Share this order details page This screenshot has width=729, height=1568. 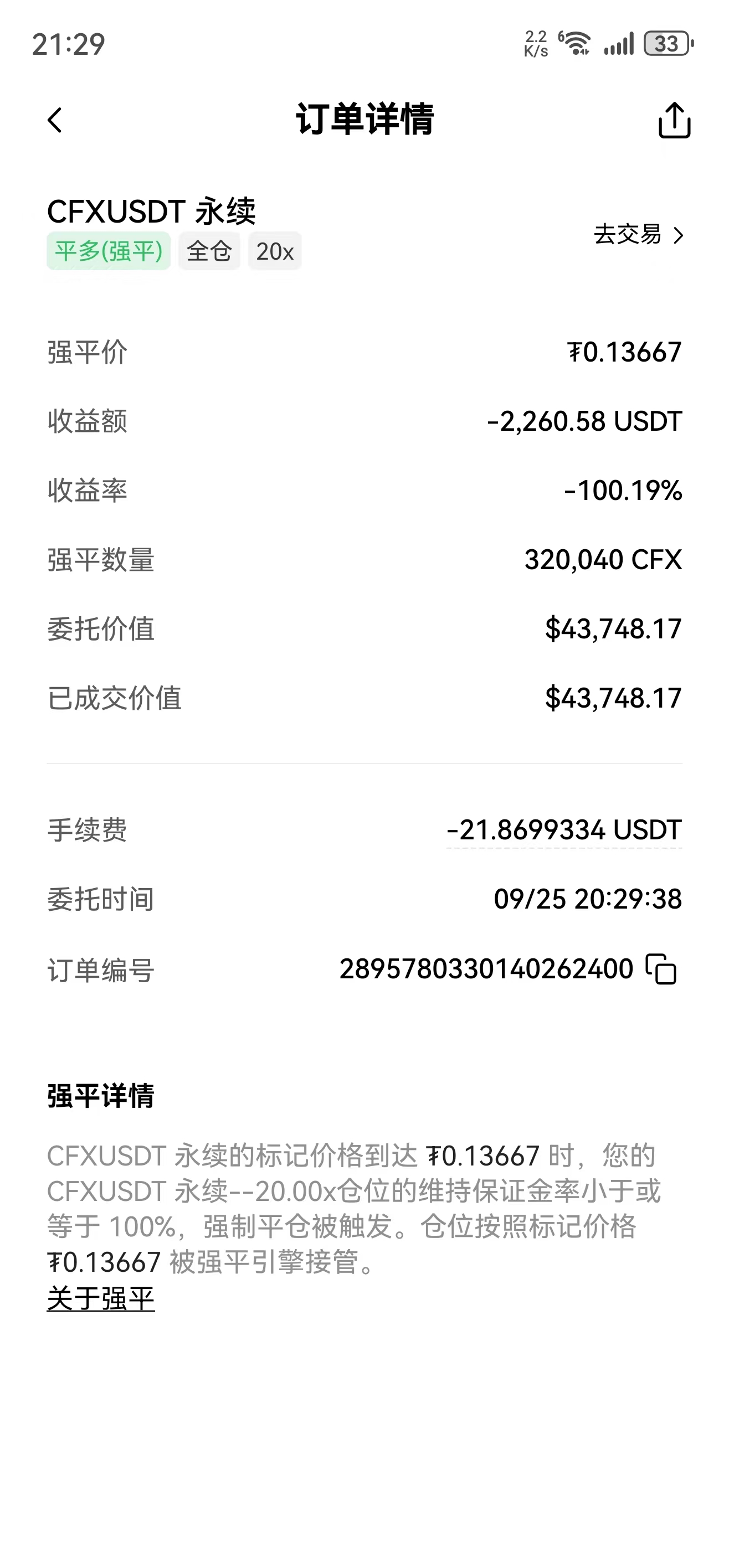[x=674, y=120]
